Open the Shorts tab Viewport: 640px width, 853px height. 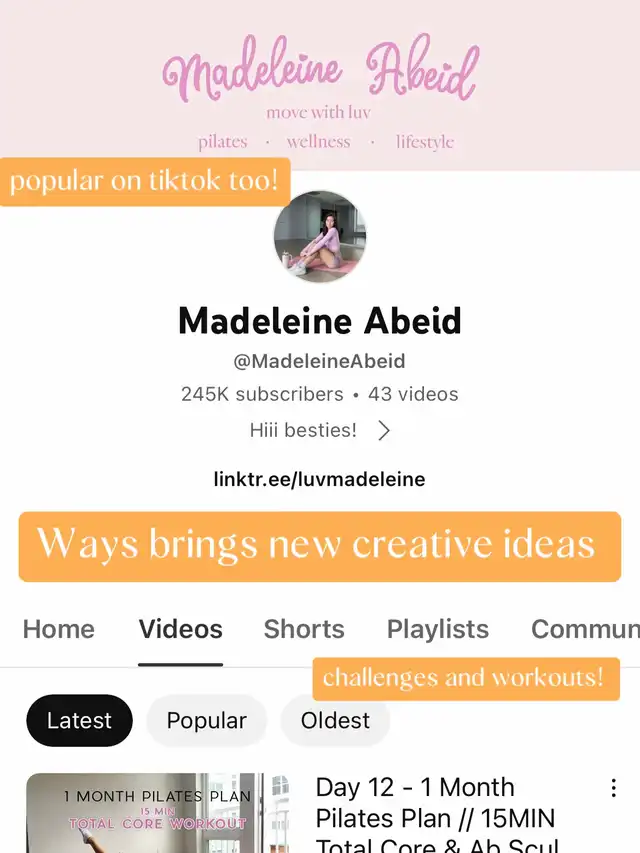point(304,629)
